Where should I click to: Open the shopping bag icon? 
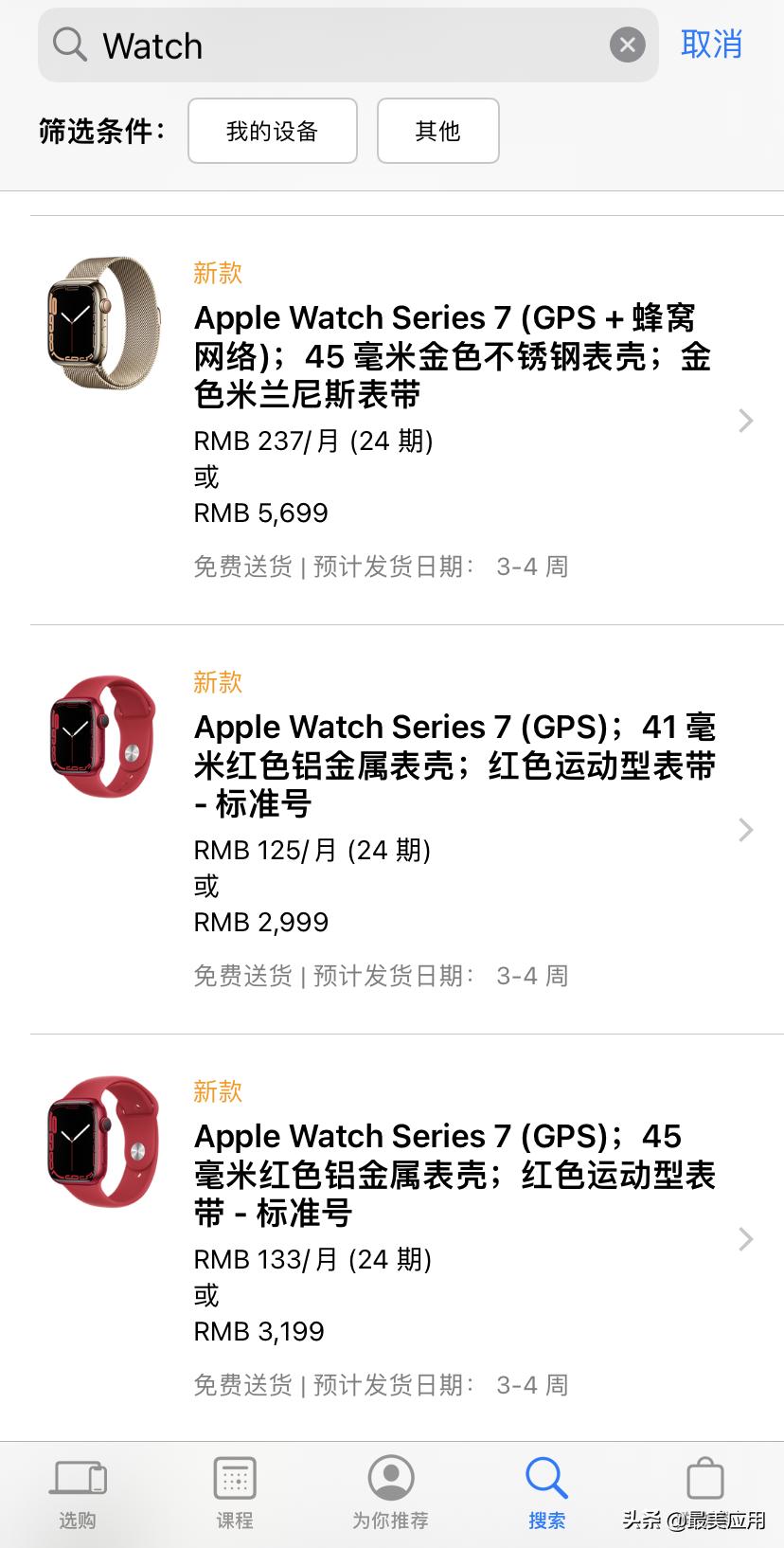[x=704, y=1478]
